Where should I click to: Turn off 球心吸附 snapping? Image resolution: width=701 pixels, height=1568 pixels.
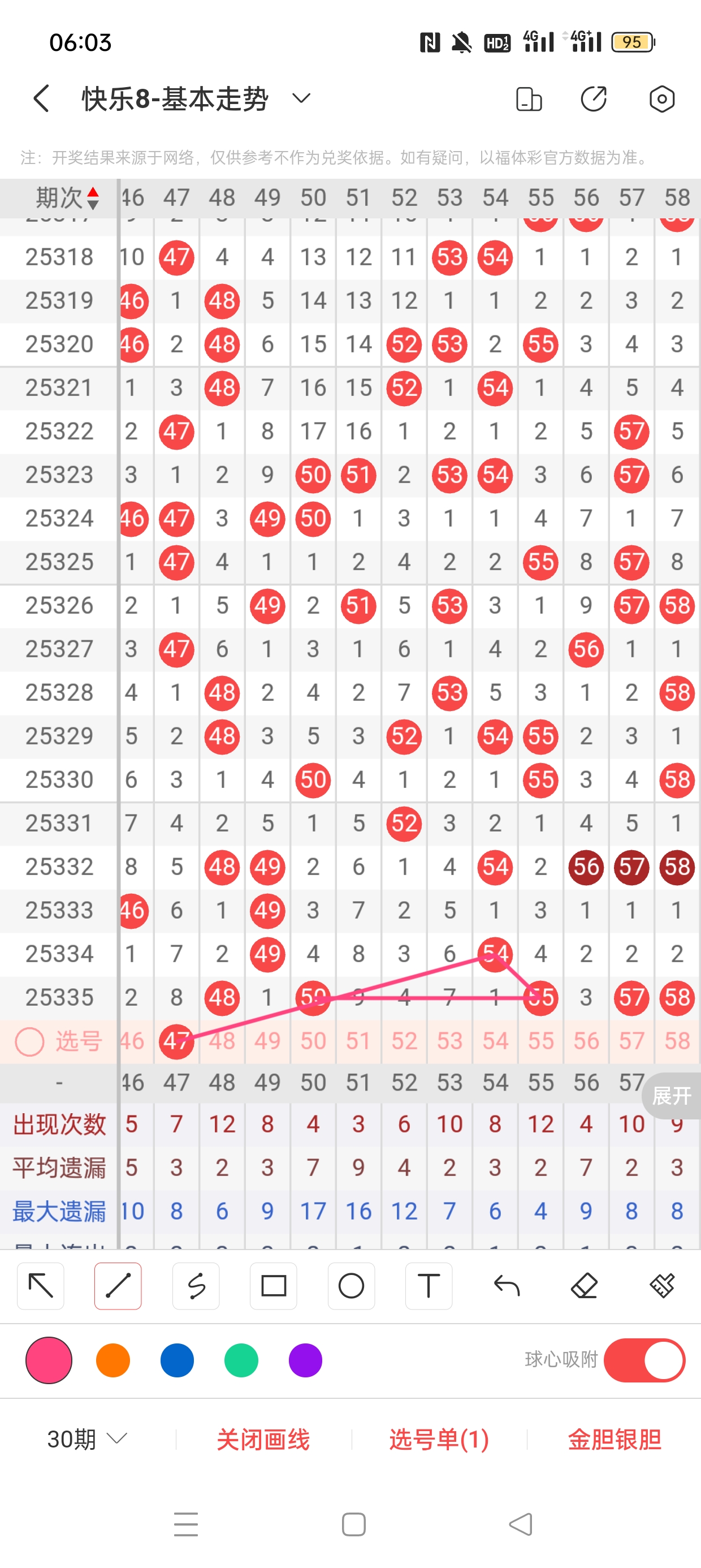644,1360
